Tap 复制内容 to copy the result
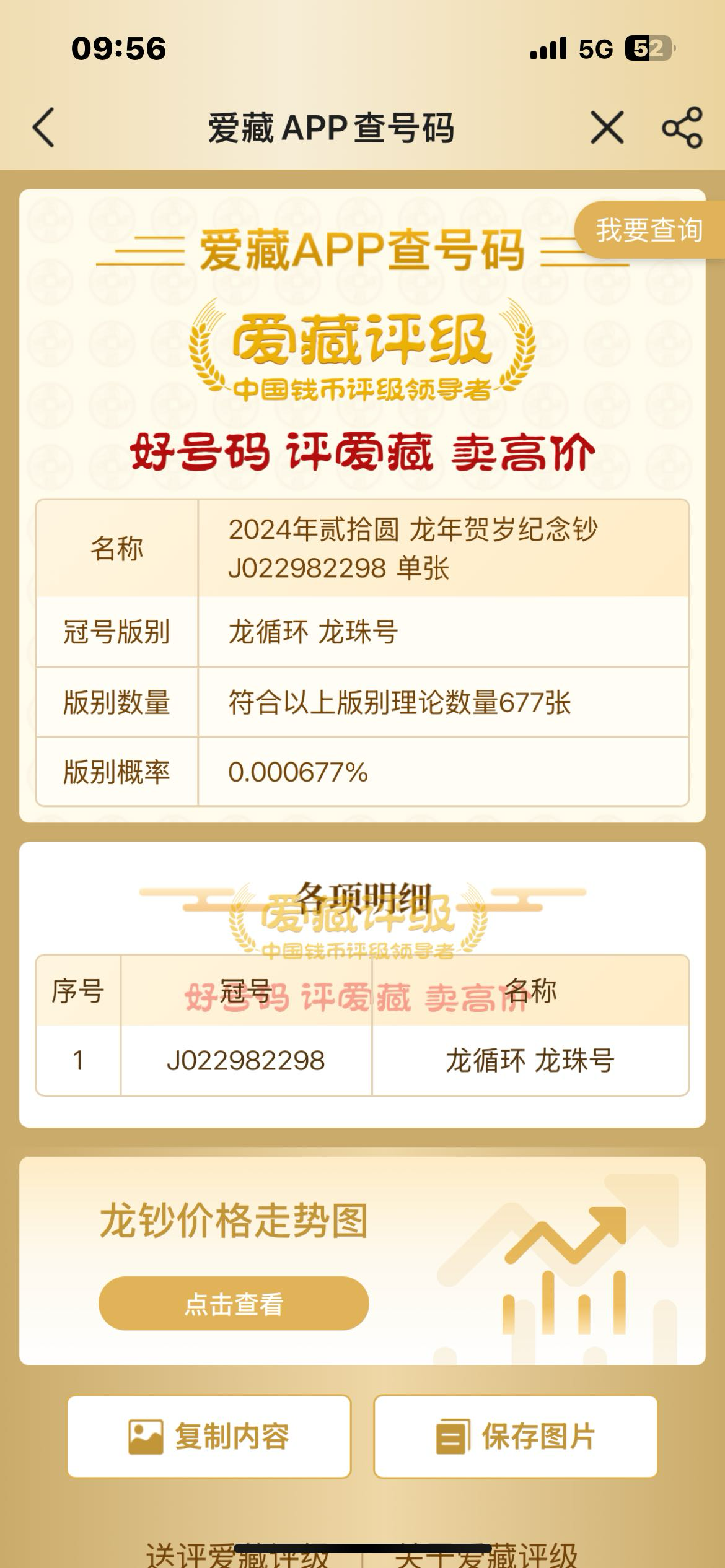The width and height of the screenshot is (725, 1568). coord(209,1437)
